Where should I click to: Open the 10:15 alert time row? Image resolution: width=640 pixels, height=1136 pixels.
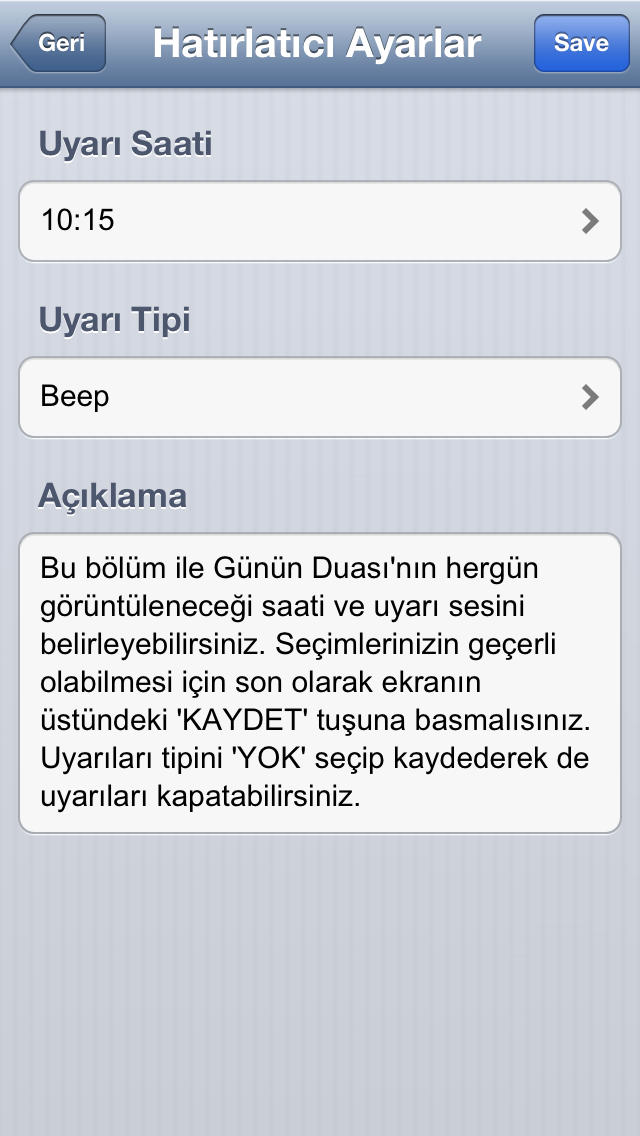320,221
